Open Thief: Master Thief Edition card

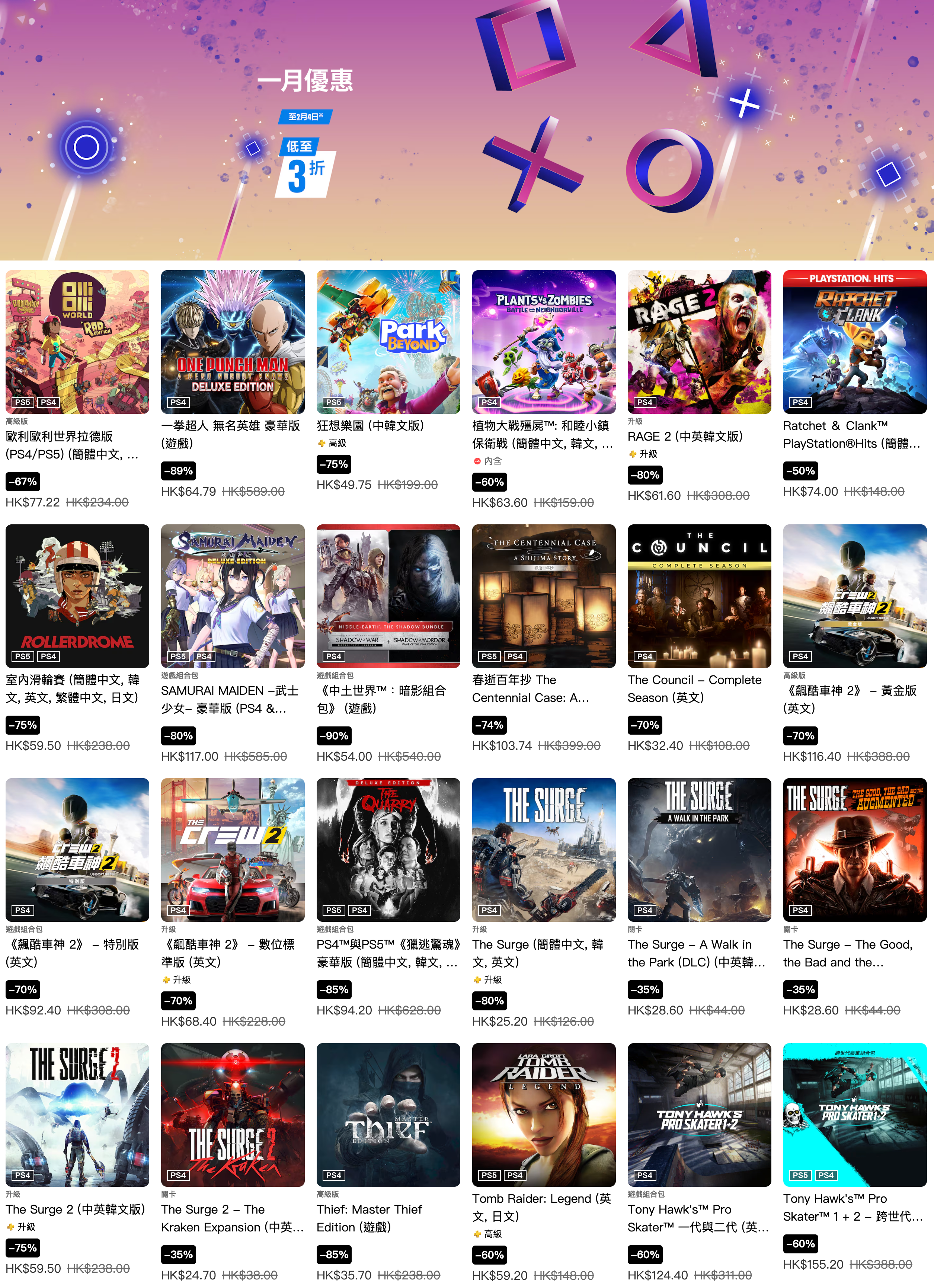388,1114
